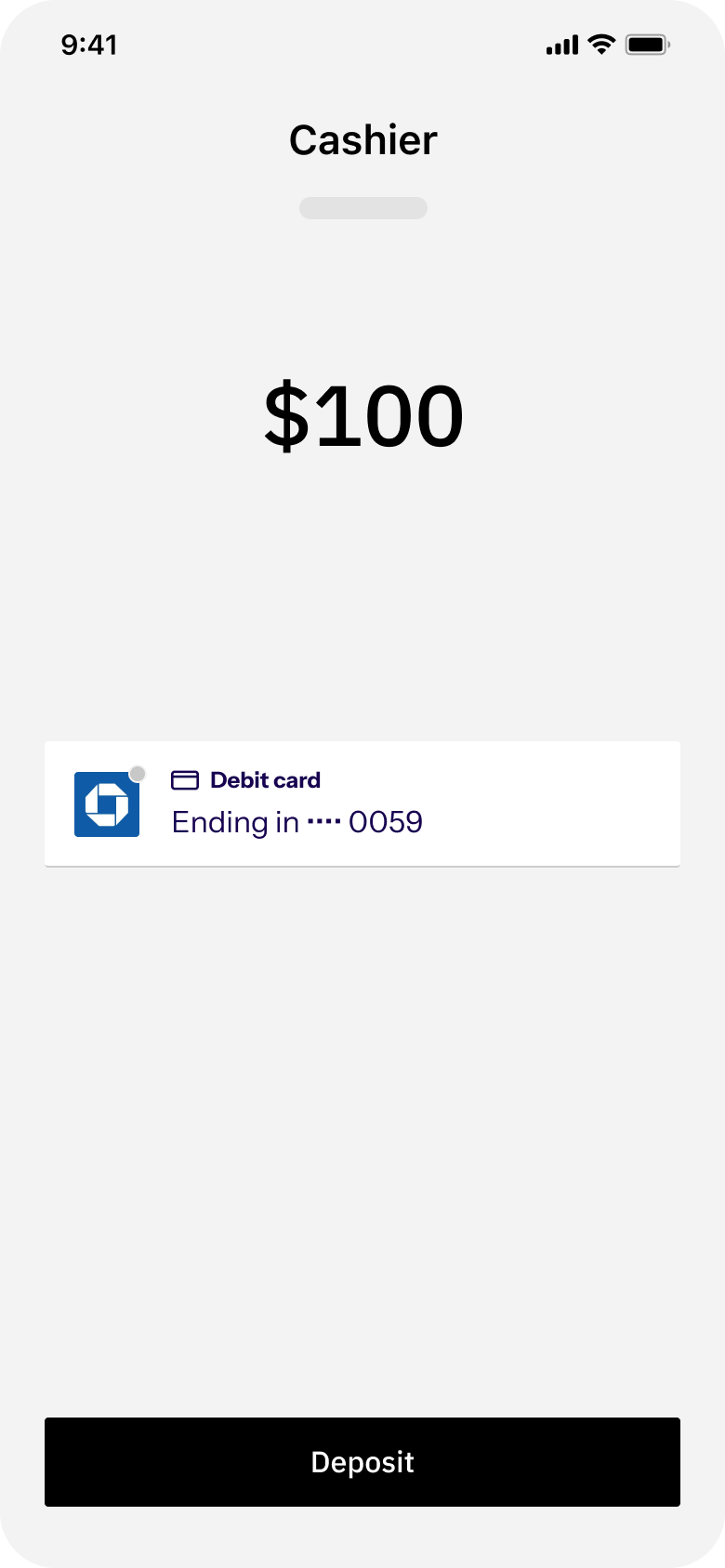Tap the Deposit button
The image size is (725, 1568).
point(362,1461)
